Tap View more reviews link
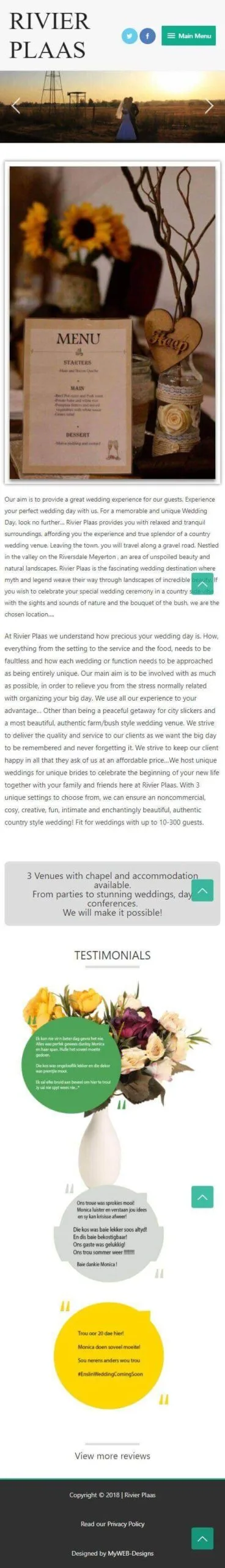The height and width of the screenshot is (1568, 225). pos(112,1455)
